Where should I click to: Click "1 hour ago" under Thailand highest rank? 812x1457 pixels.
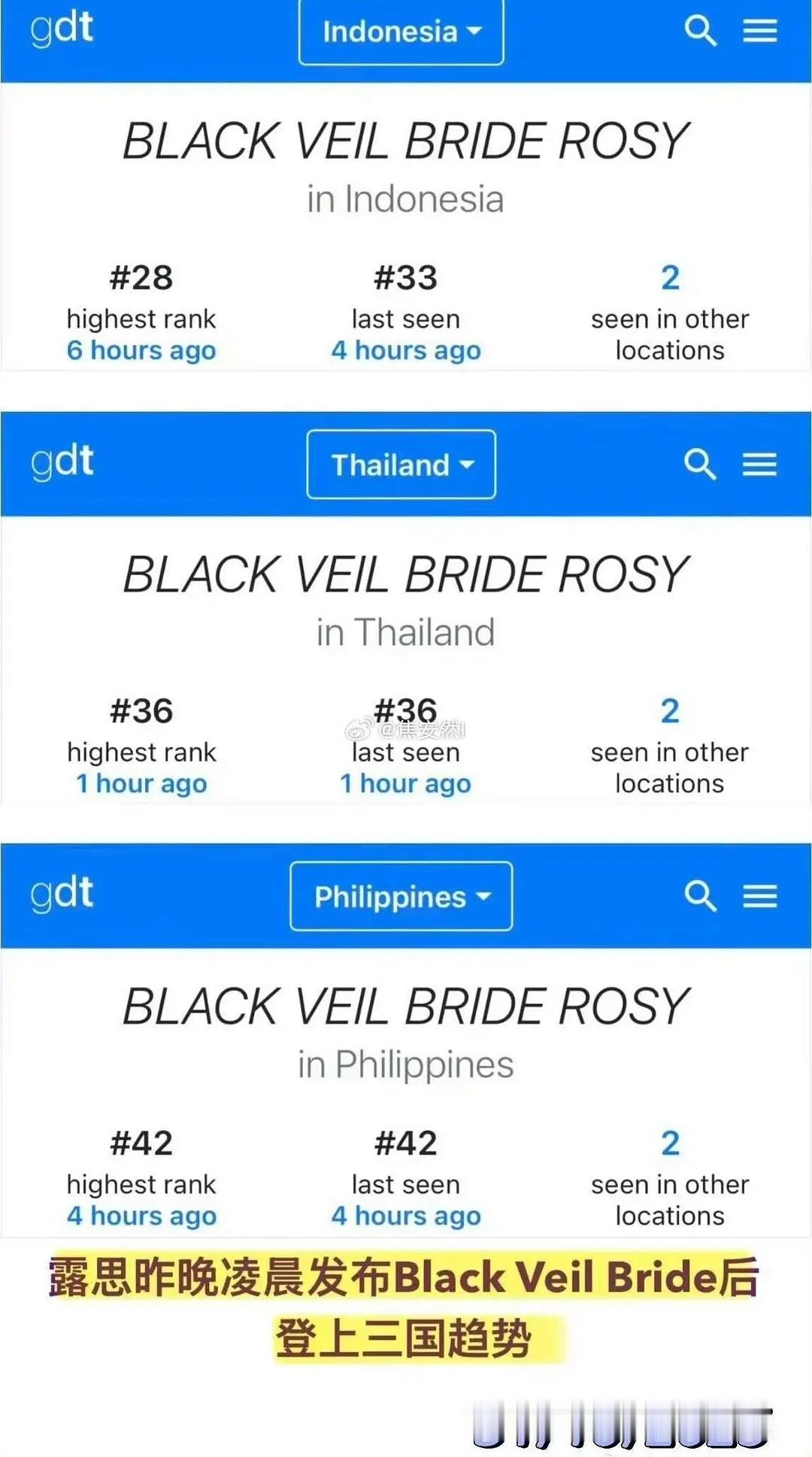(140, 783)
